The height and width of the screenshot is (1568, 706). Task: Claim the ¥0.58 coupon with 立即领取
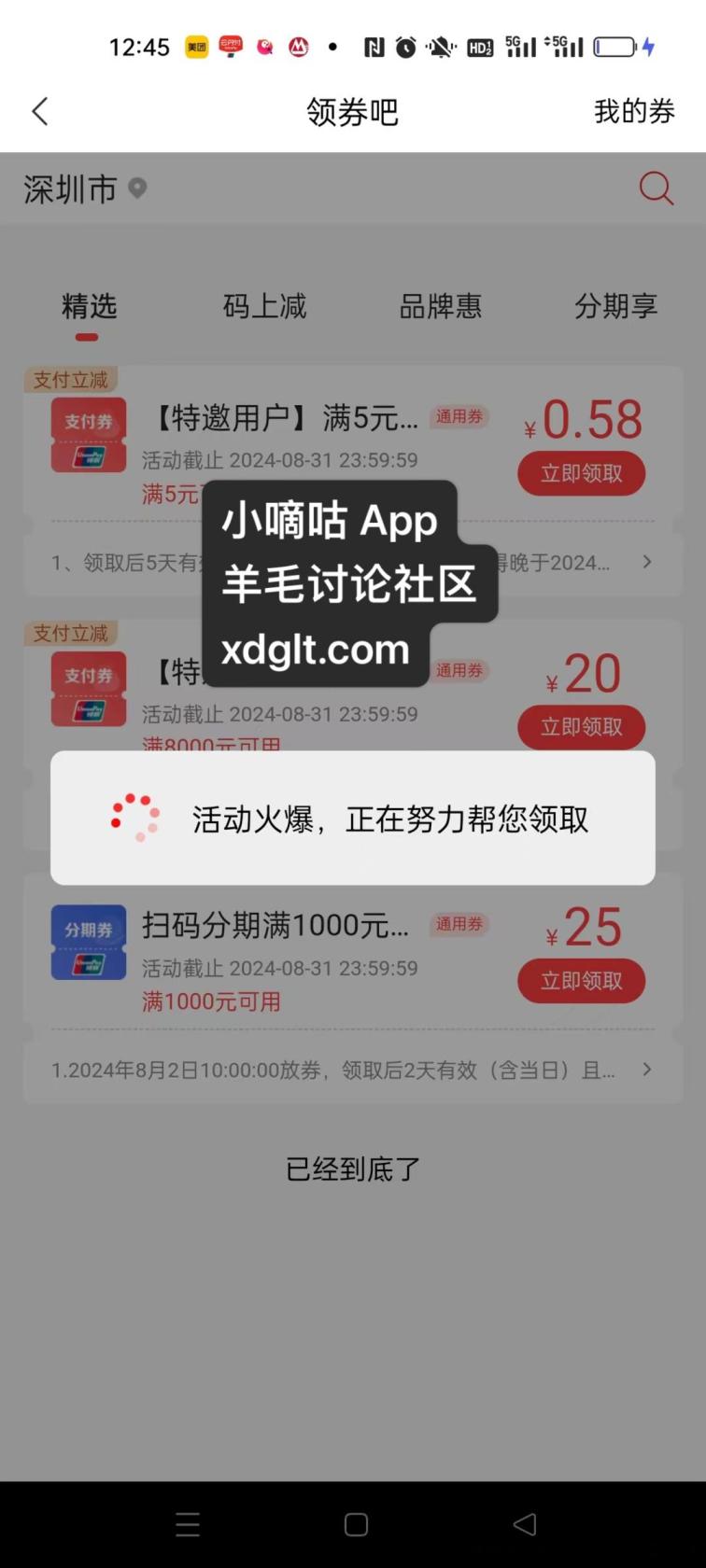click(x=582, y=474)
